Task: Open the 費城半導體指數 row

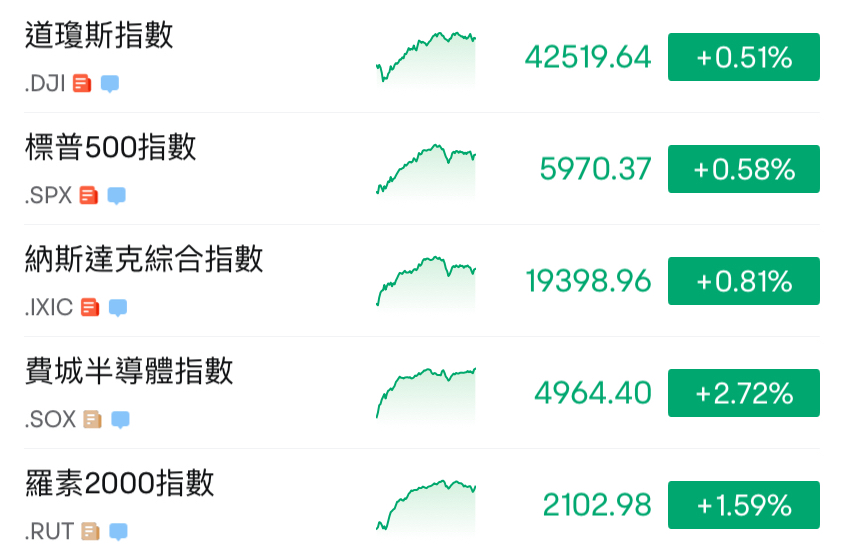Action: tap(129, 372)
